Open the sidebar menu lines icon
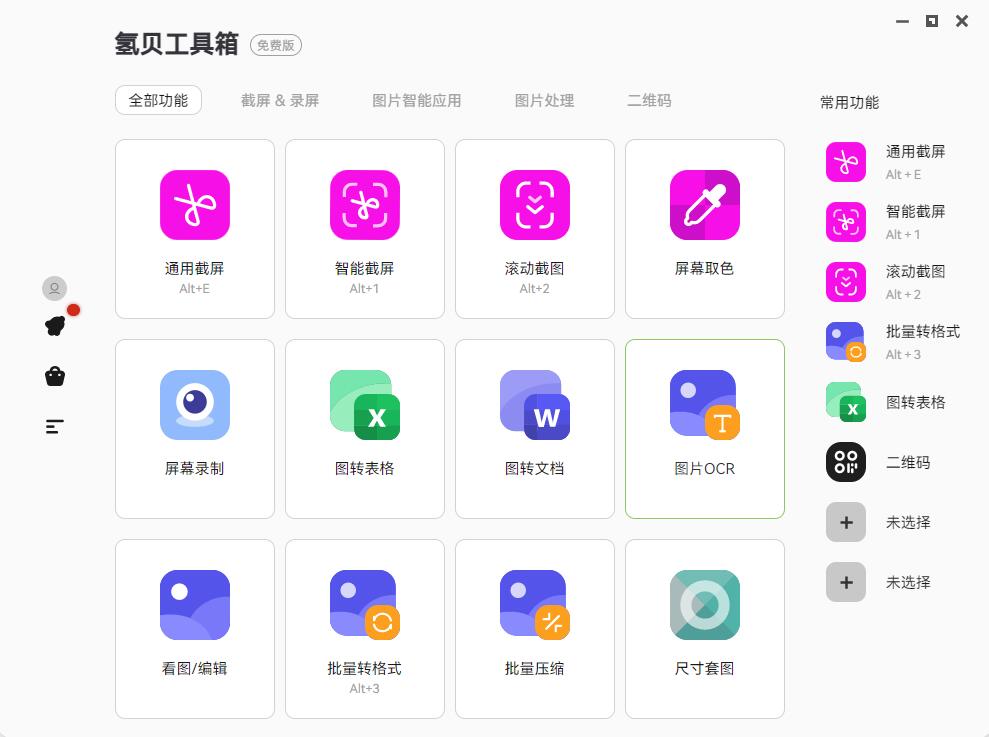The image size is (989, 737). click(x=55, y=427)
